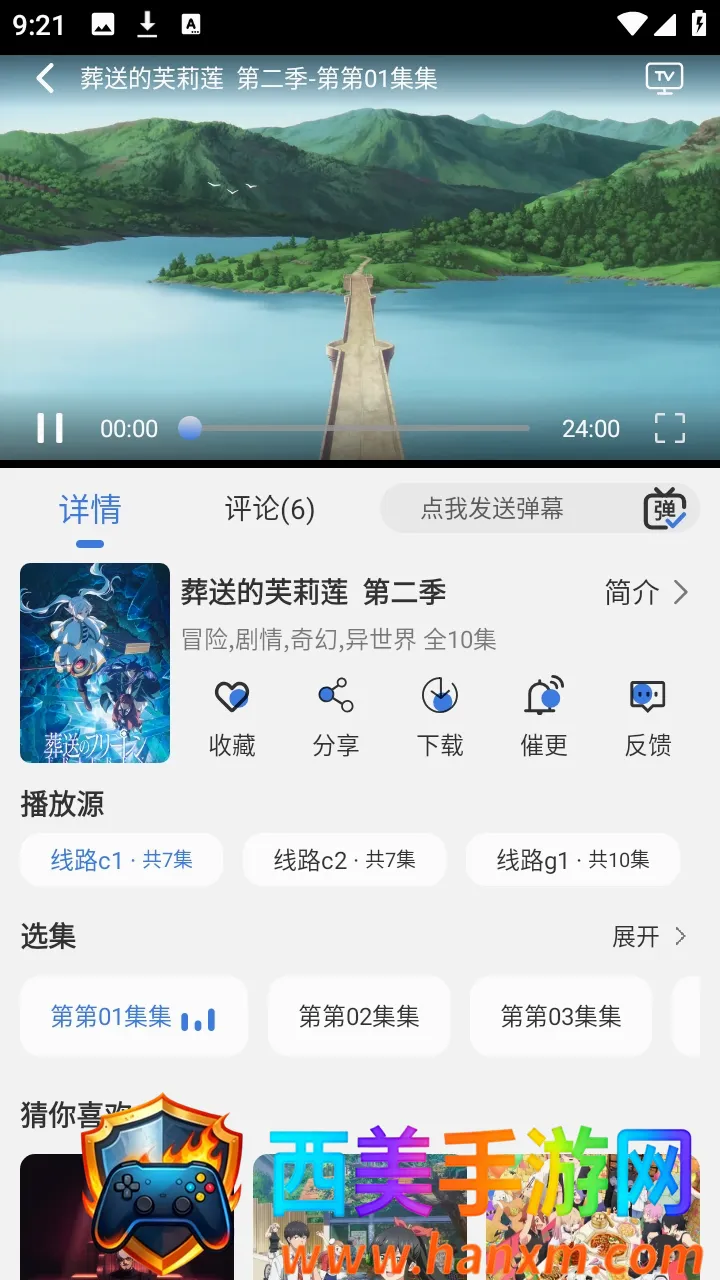Tap the 点我发送弹幕 input field
720x1280 pixels.
click(492, 508)
